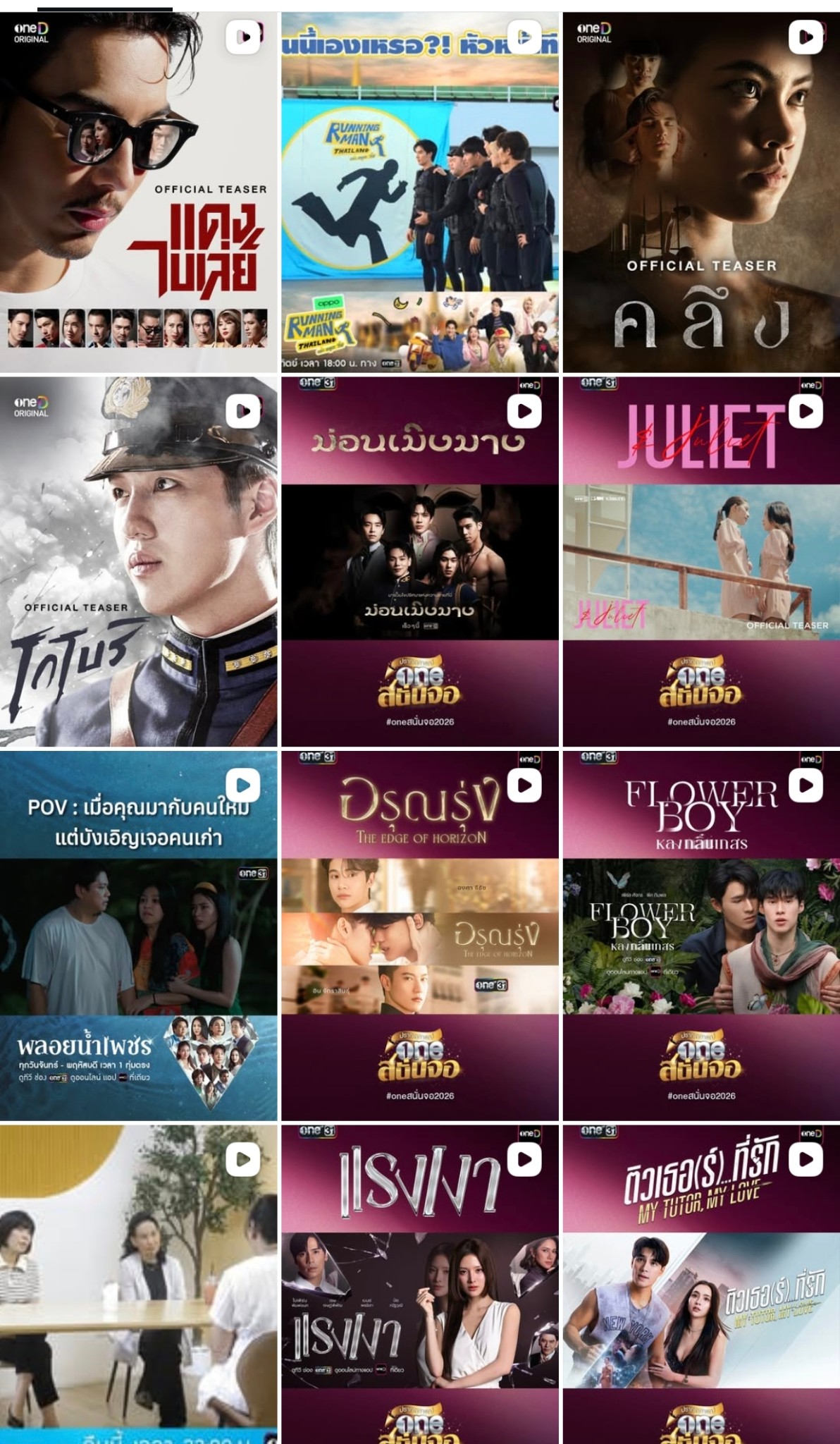Open the แรงเงา reel tile

(420, 1285)
